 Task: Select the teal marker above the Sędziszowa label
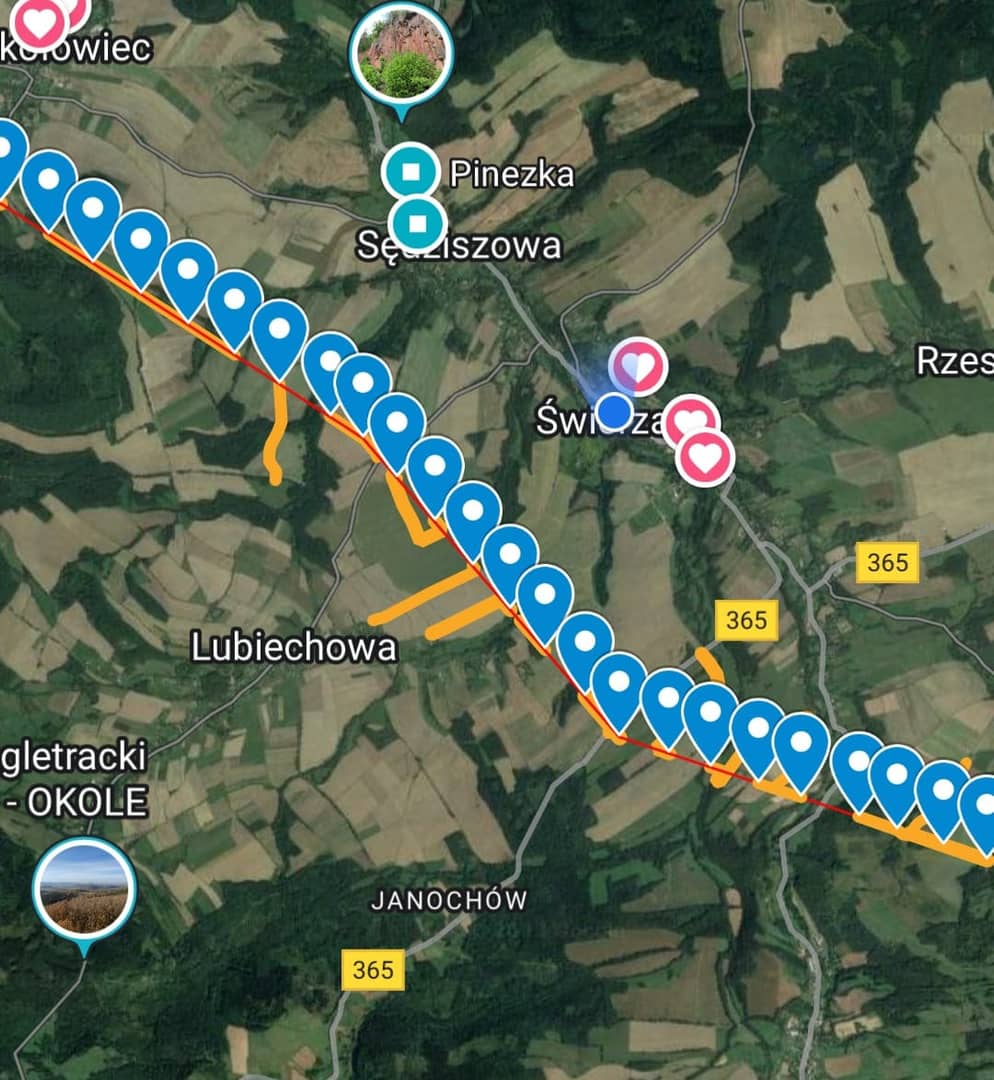click(x=418, y=221)
